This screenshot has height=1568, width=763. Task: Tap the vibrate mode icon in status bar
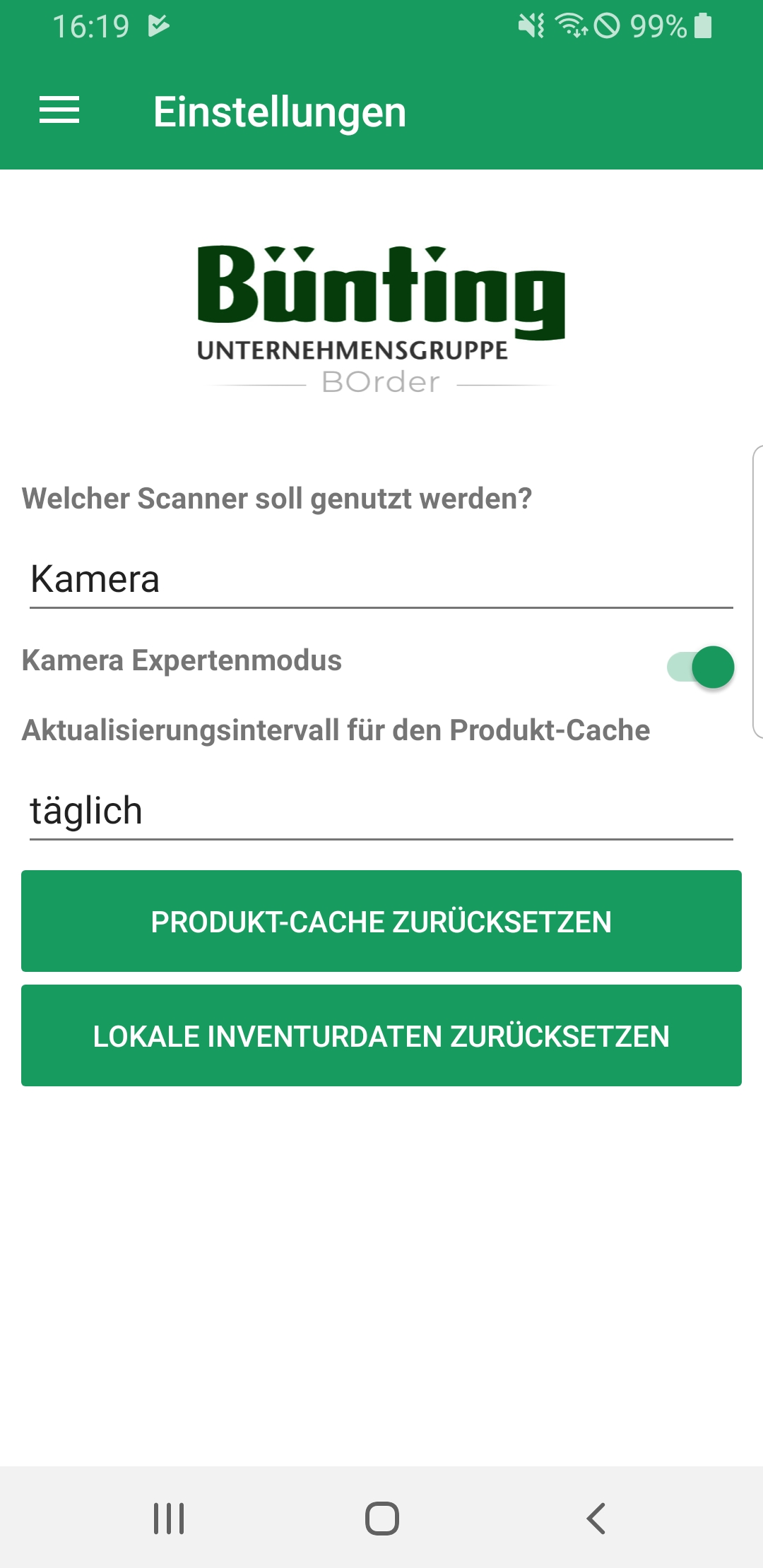click(532, 26)
